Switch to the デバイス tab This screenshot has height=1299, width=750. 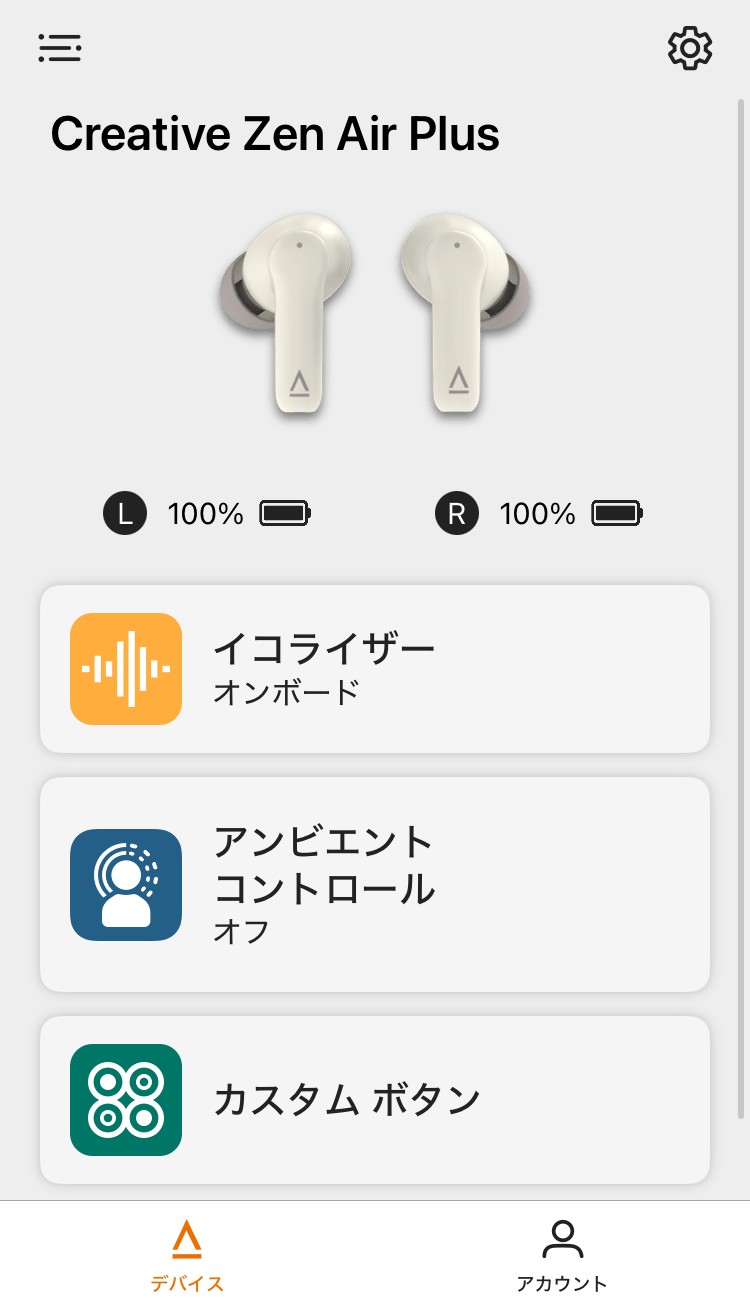coord(187,1255)
